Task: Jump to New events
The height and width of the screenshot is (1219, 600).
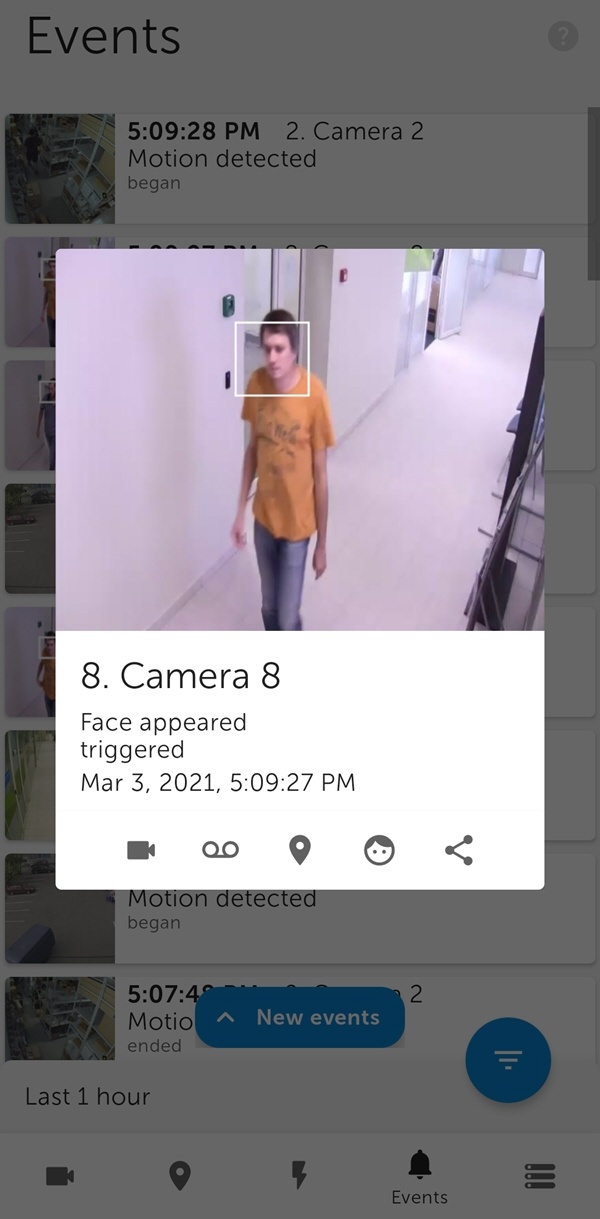Action: pos(300,1017)
